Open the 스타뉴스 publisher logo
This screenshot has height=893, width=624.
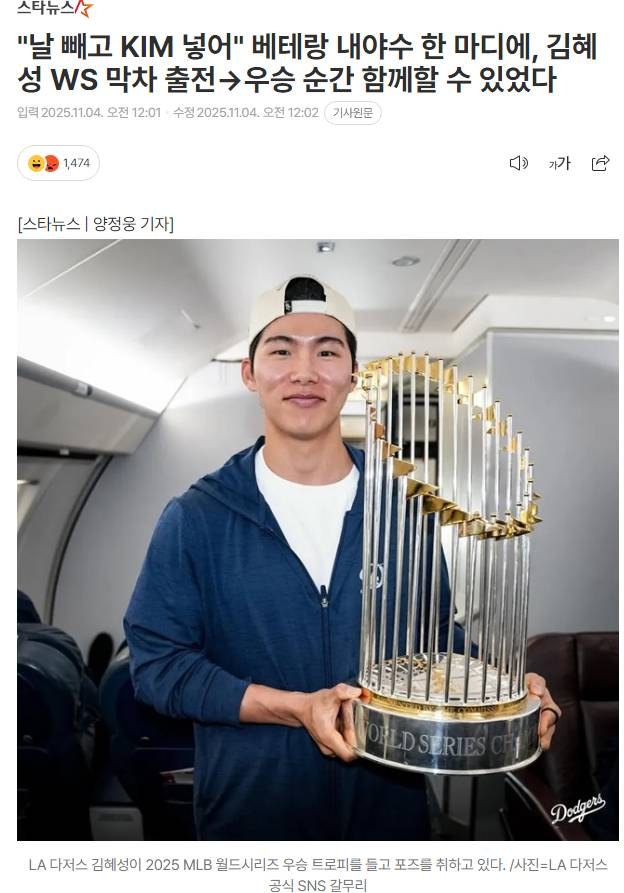(55, 9)
